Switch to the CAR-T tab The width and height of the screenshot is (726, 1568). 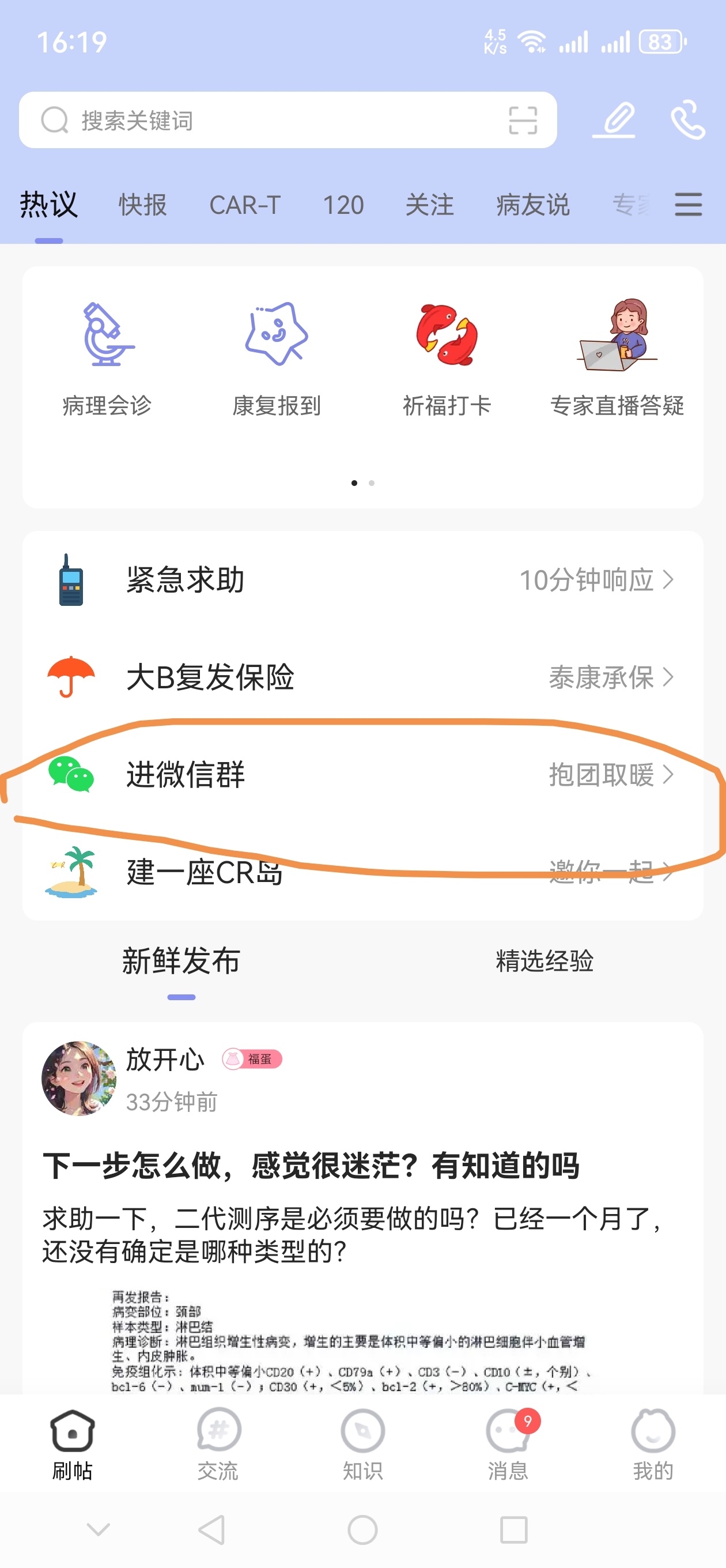(245, 205)
